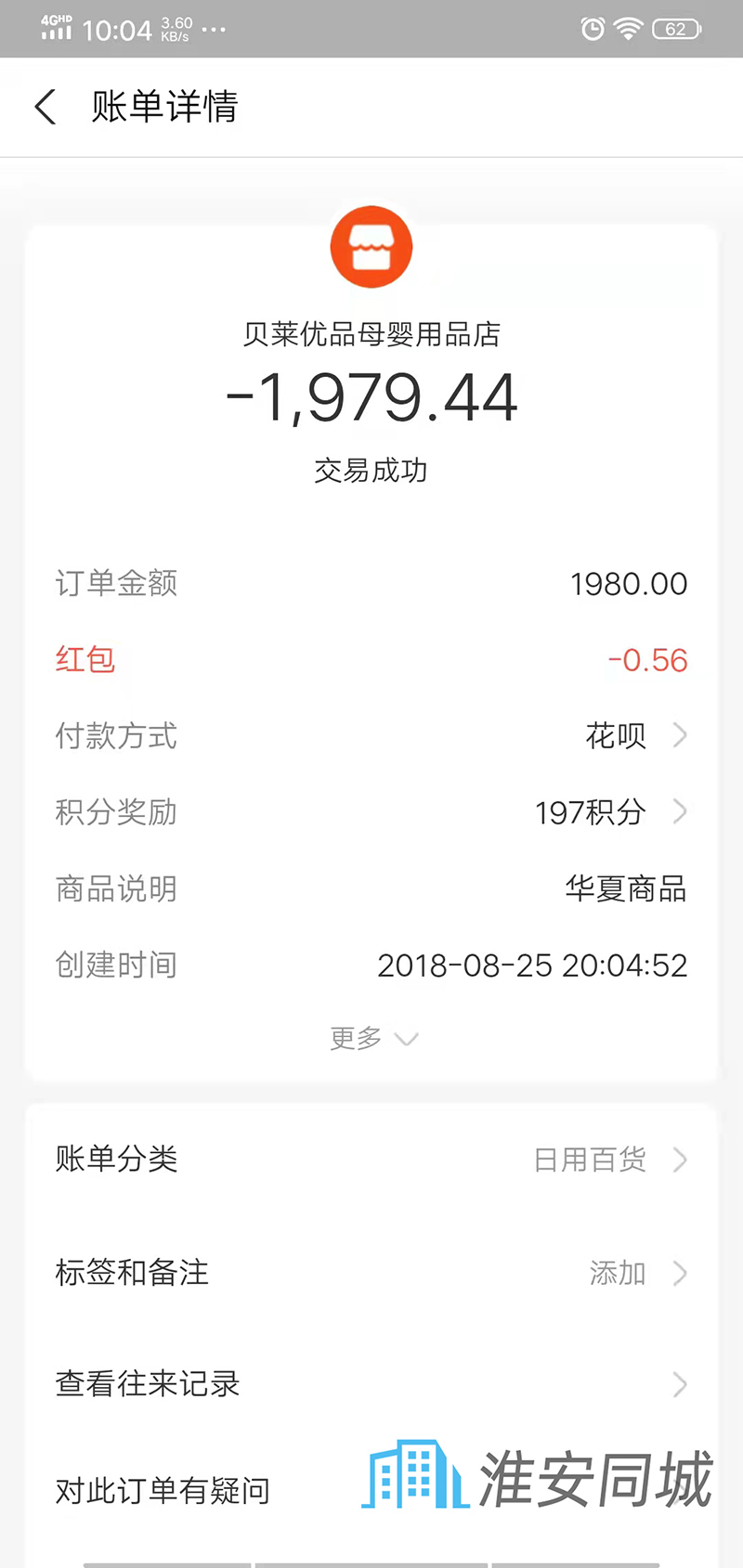The width and height of the screenshot is (743, 1568).
Task: Change 账单分类 日用百货
Action: (x=371, y=1160)
